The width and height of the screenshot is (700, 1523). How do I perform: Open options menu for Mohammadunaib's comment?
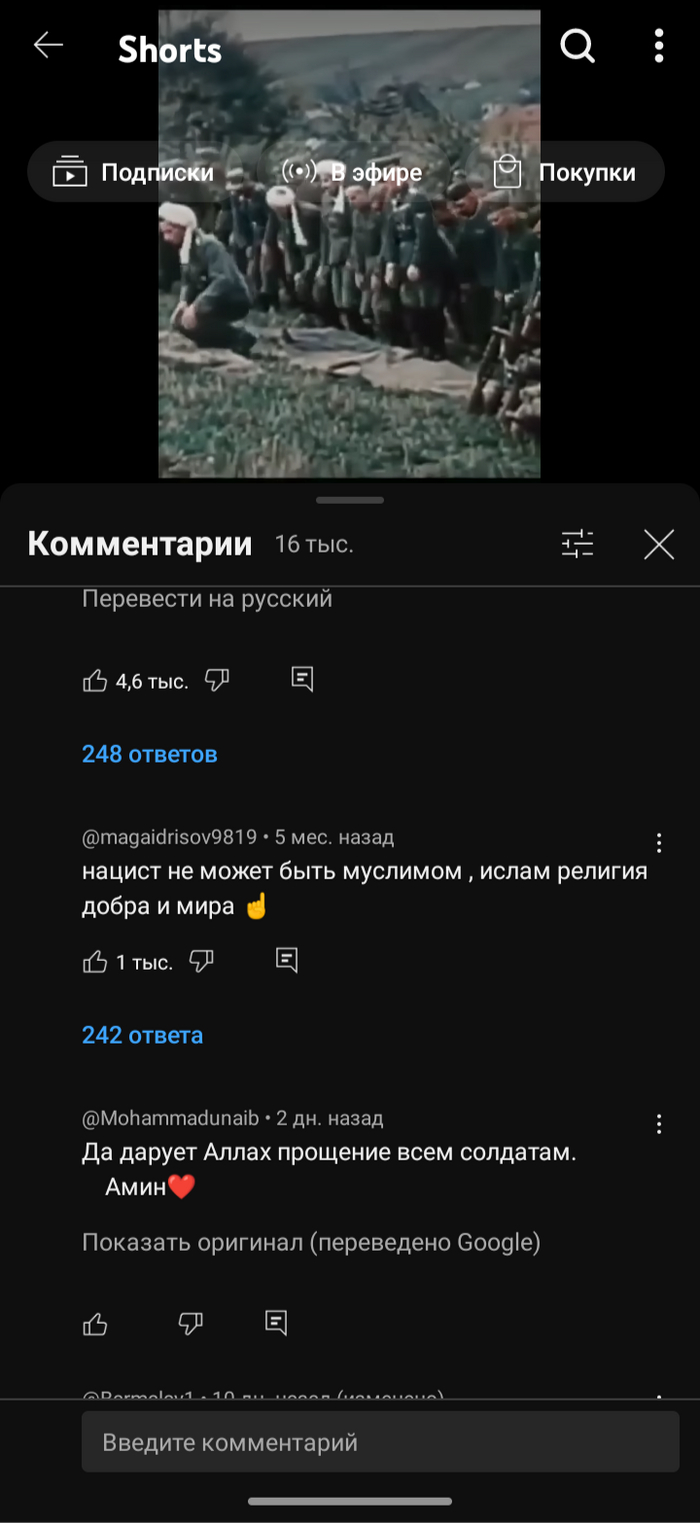coord(658,1124)
